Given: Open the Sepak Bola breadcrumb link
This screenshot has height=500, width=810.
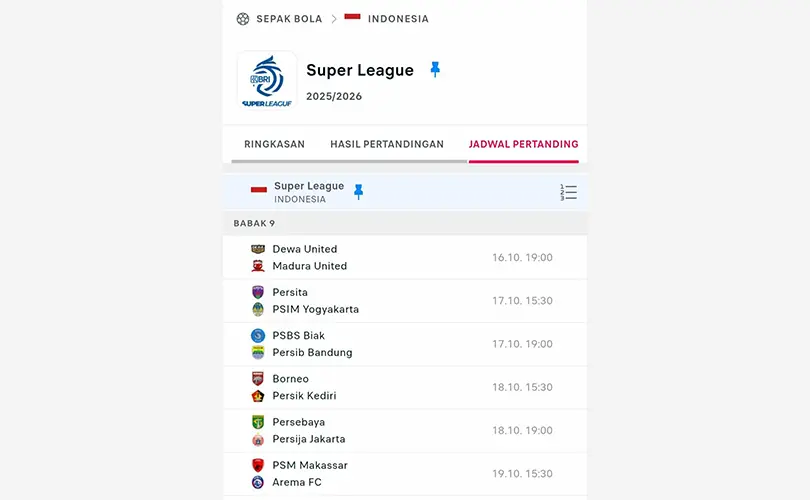Looking at the screenshot, I should click(288, 19).
